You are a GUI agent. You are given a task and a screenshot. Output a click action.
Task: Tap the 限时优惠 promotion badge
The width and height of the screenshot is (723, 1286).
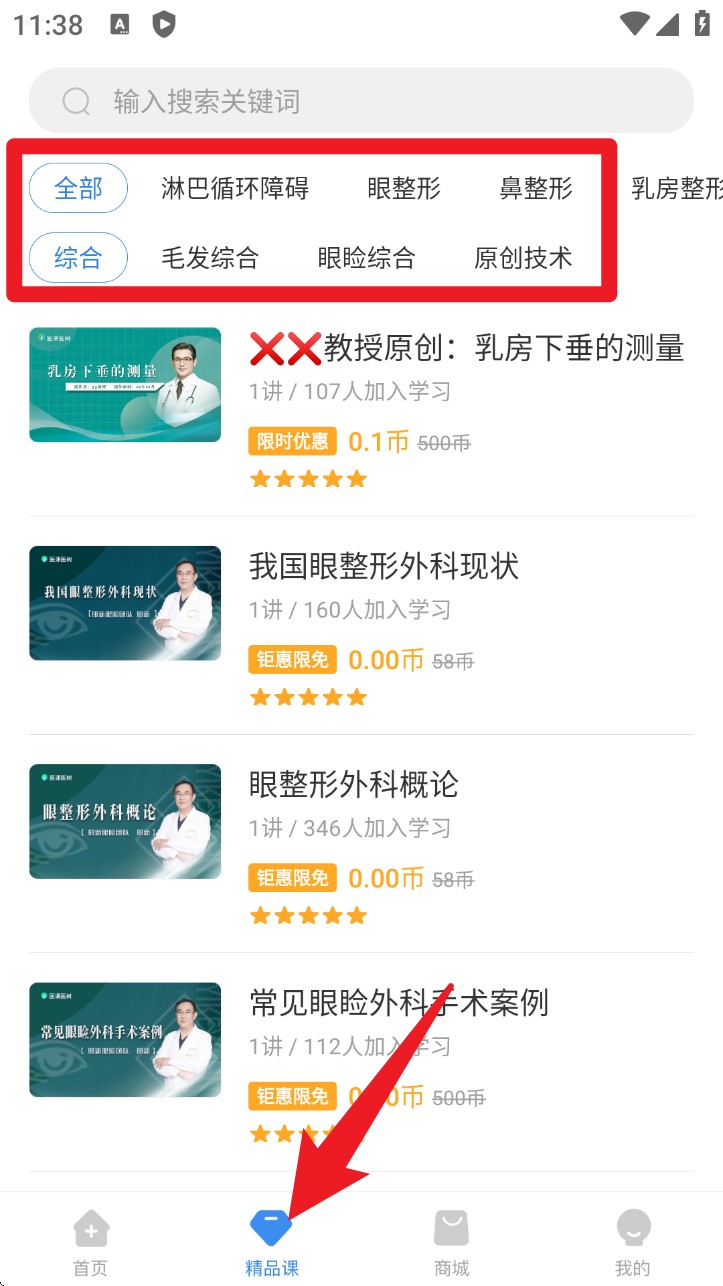click(x=292, y=441)
